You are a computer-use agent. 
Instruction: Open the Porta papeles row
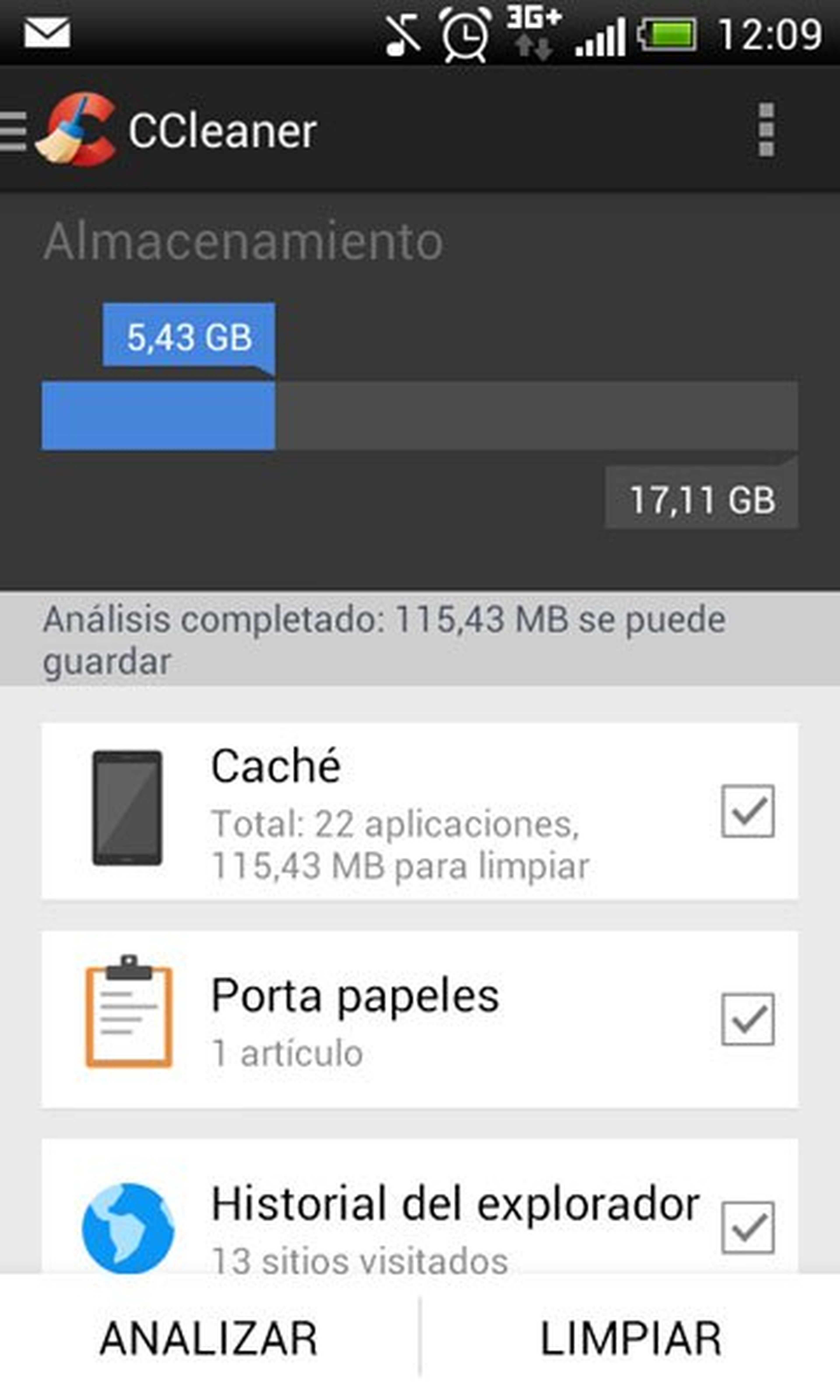[x=396, y=1019]
